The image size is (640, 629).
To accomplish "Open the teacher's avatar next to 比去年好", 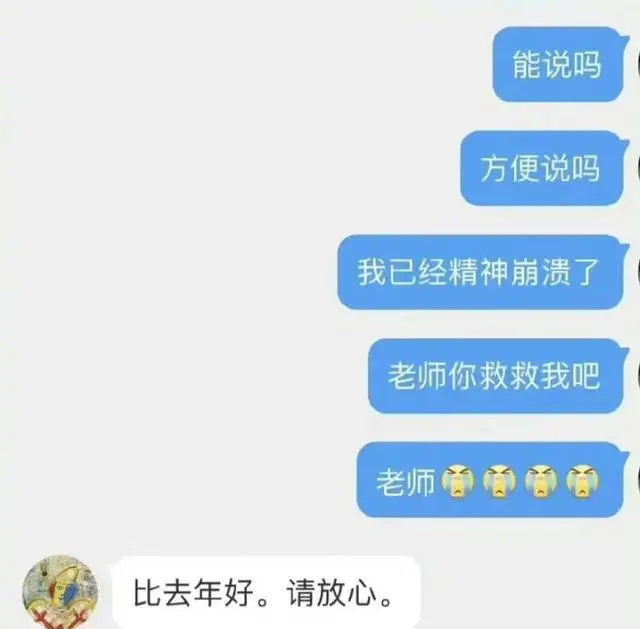I will tap(59, 592).
